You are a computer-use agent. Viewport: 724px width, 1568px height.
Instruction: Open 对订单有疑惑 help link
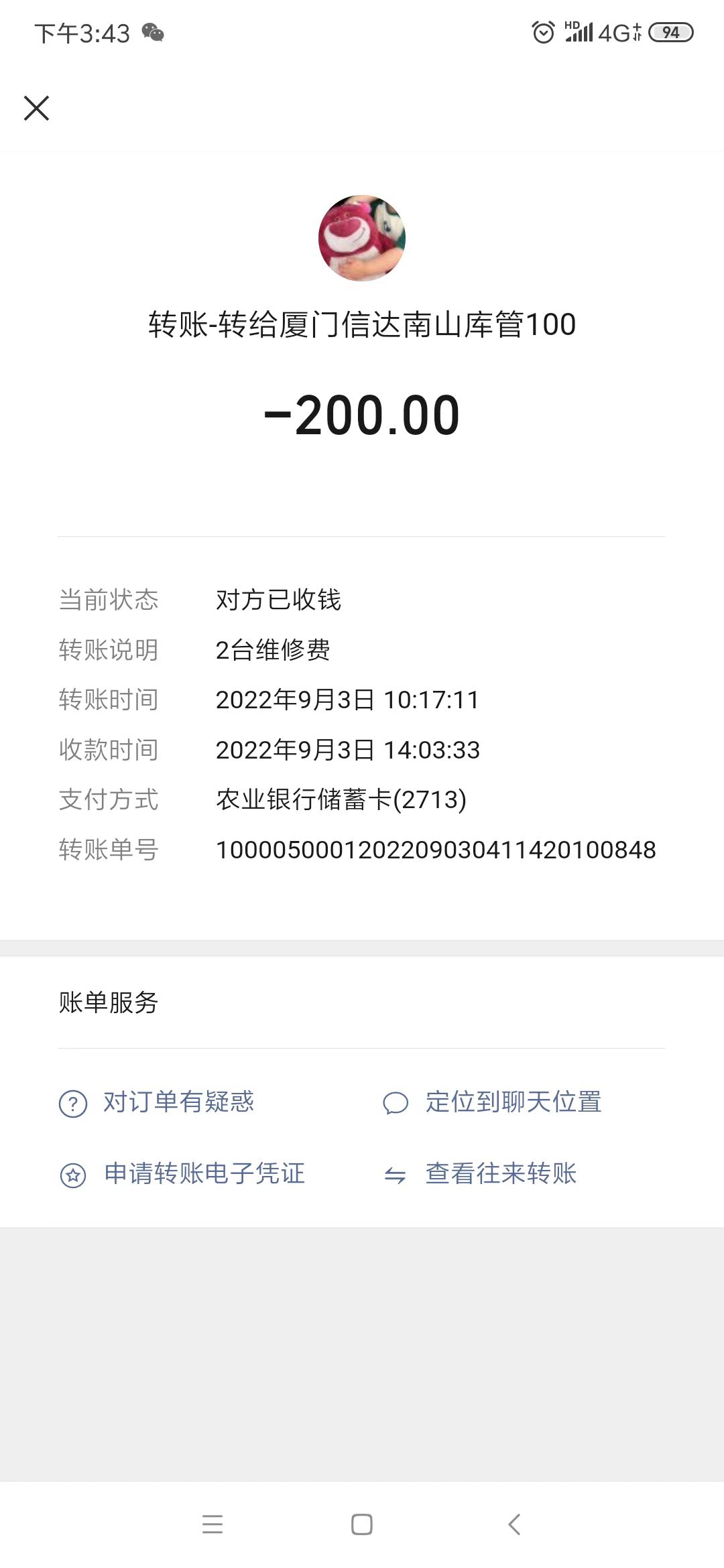point(178,1102)
